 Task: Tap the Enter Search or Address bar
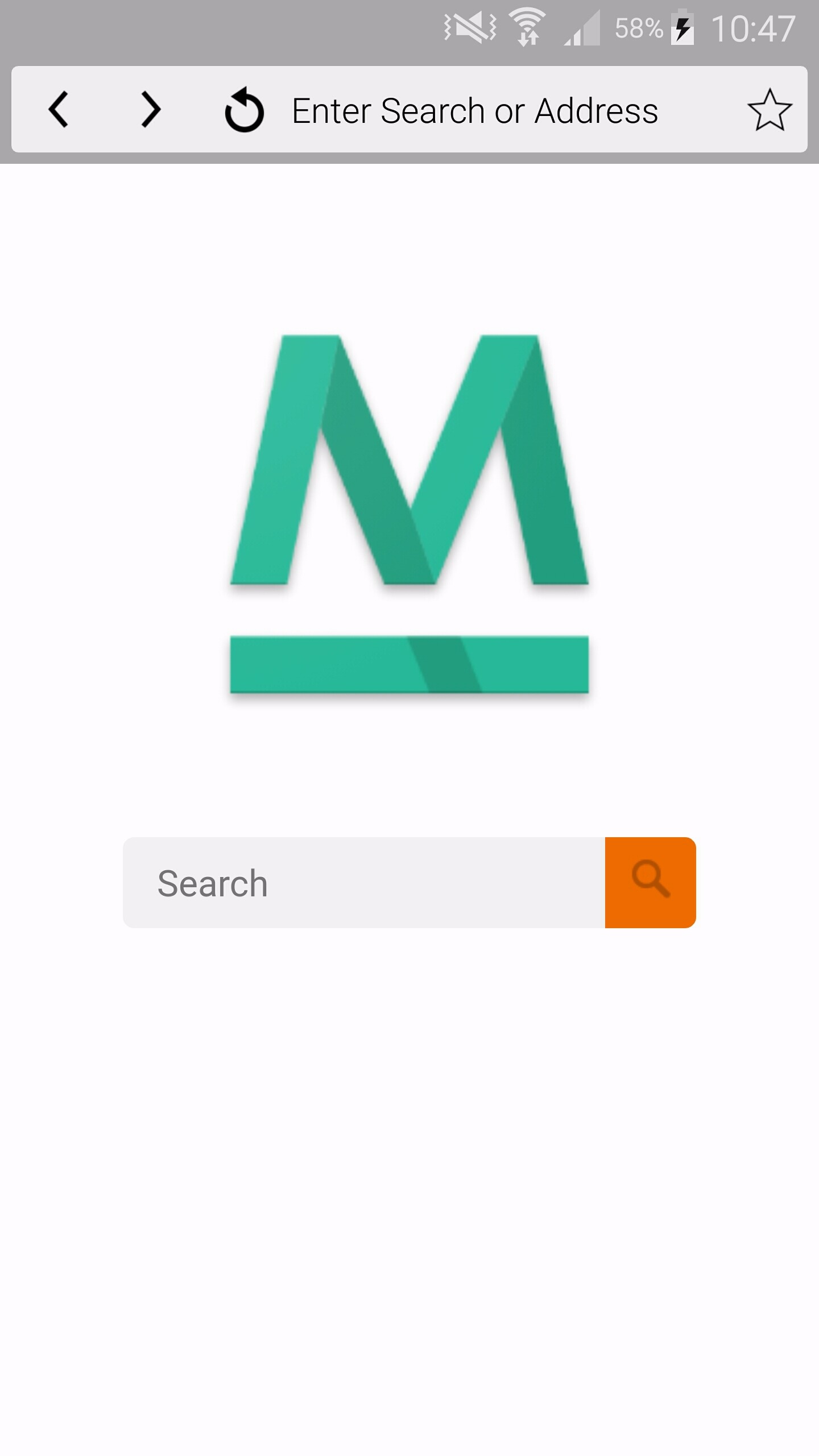(475, 110)
